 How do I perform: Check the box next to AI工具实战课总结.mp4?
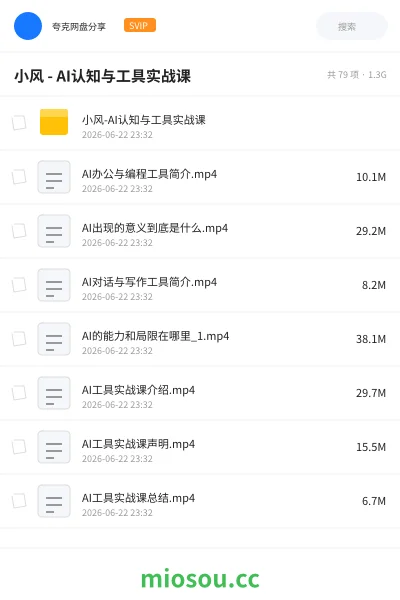pyautogui.click(x=19, y=501)
